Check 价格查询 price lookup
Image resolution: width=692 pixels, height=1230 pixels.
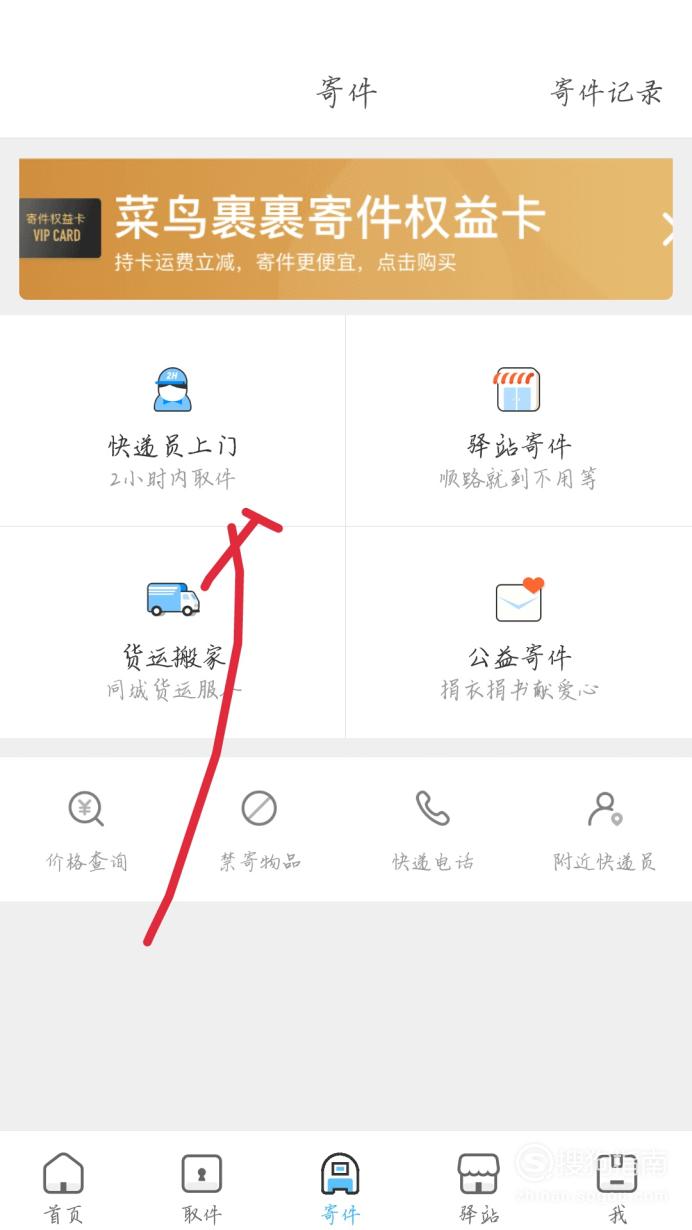coord(87,830)
